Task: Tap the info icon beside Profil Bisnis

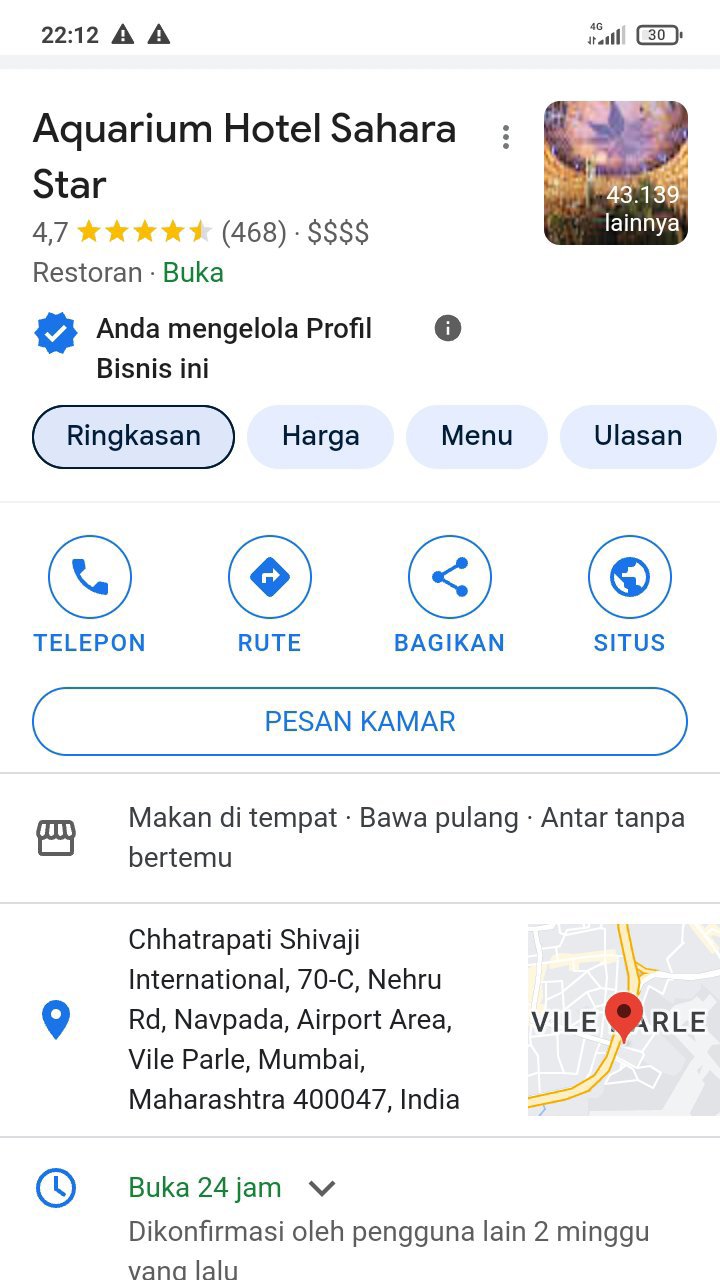Action: pos(448,328)
